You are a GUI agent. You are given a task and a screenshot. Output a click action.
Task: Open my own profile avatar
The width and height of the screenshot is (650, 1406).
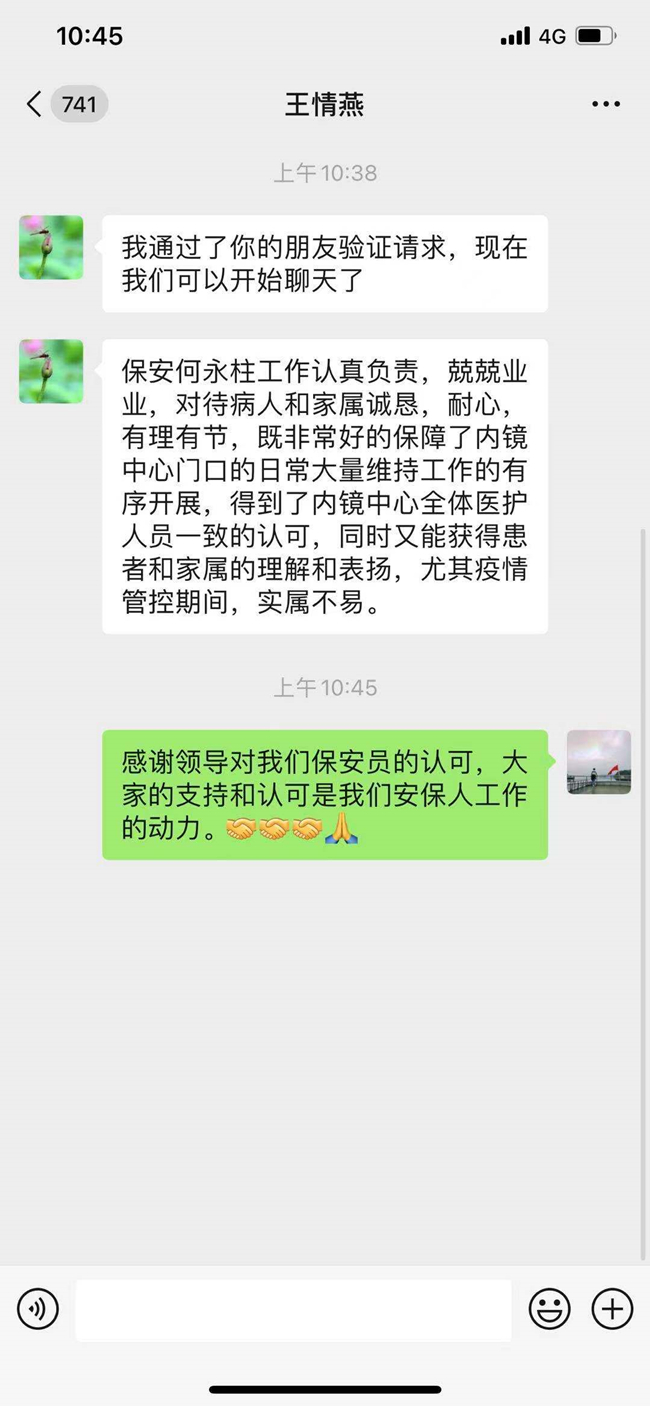click(598, 762)
